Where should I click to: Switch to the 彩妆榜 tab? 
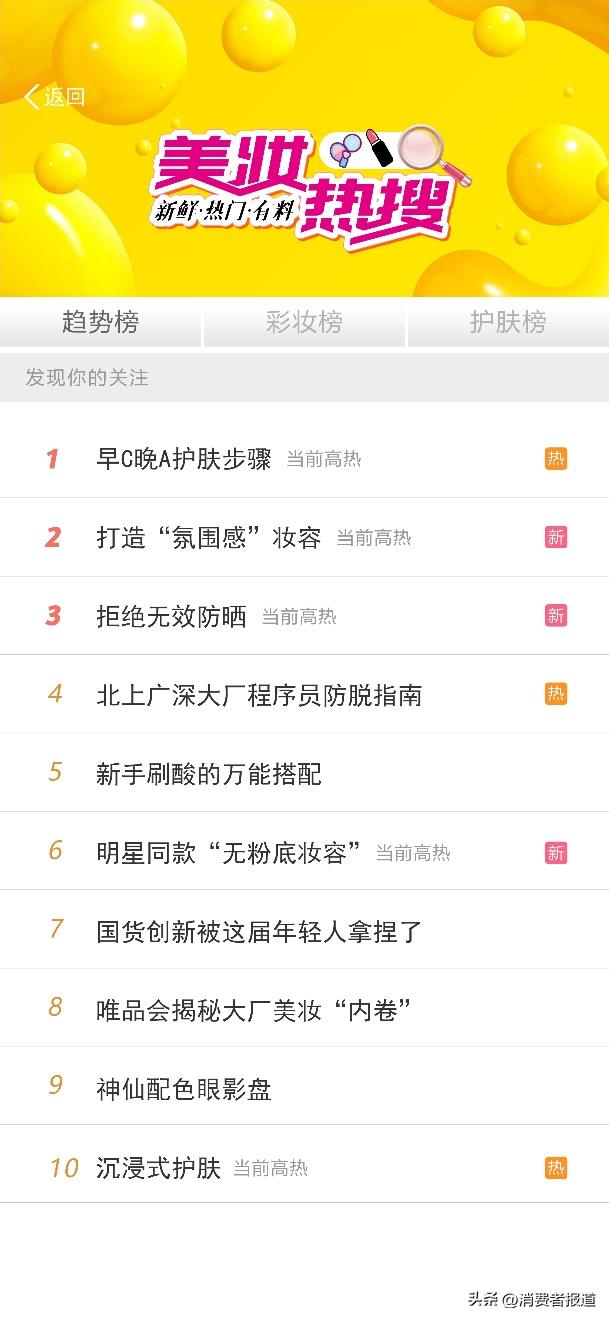pyautogui.click(x=304, y=323)
